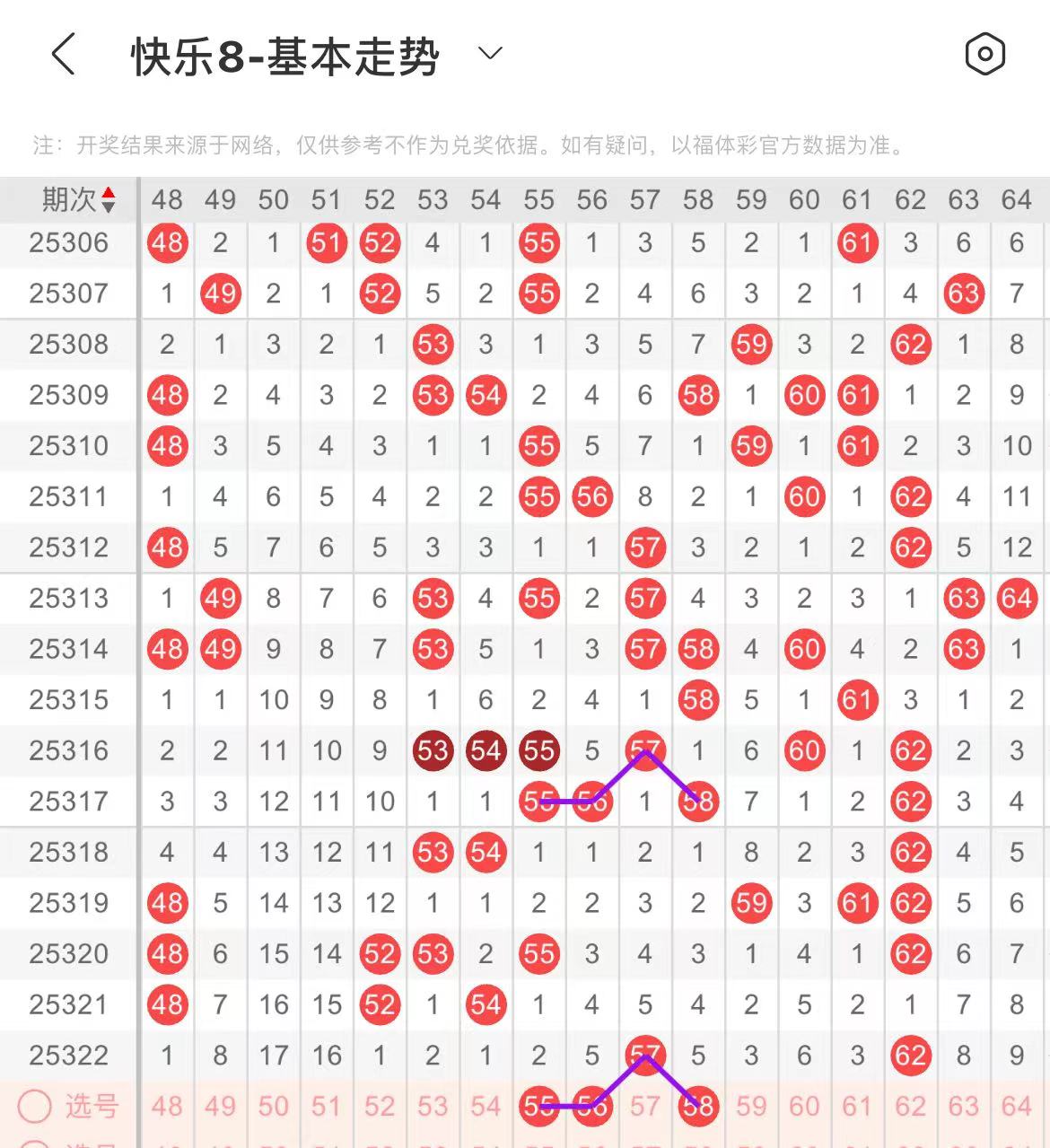The height and width of the screenshot is (1148, 1050).
Task: Deselect number 58 in the 选号 row
Action: [x=698, y=1107]
